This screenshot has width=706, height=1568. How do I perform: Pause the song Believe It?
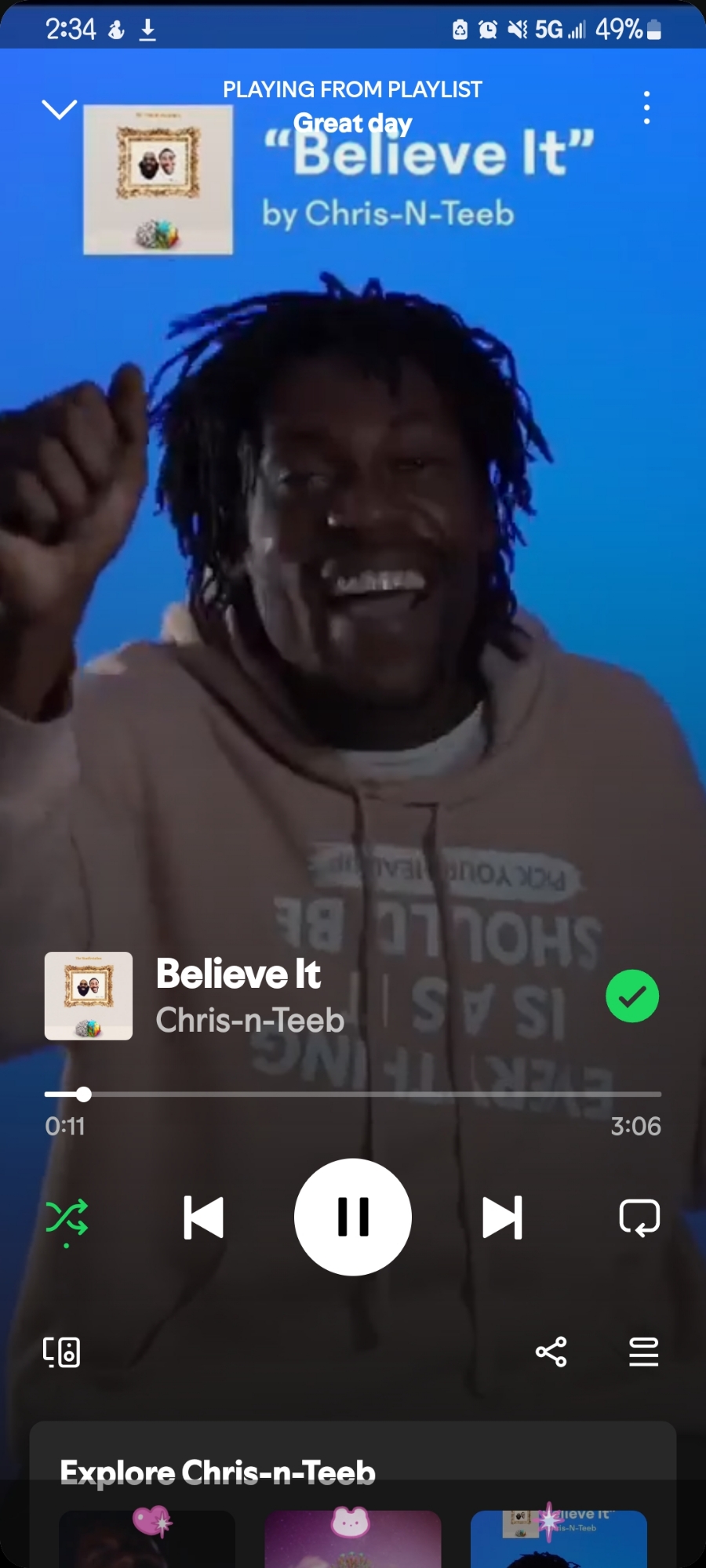(x=353, y=1218)
